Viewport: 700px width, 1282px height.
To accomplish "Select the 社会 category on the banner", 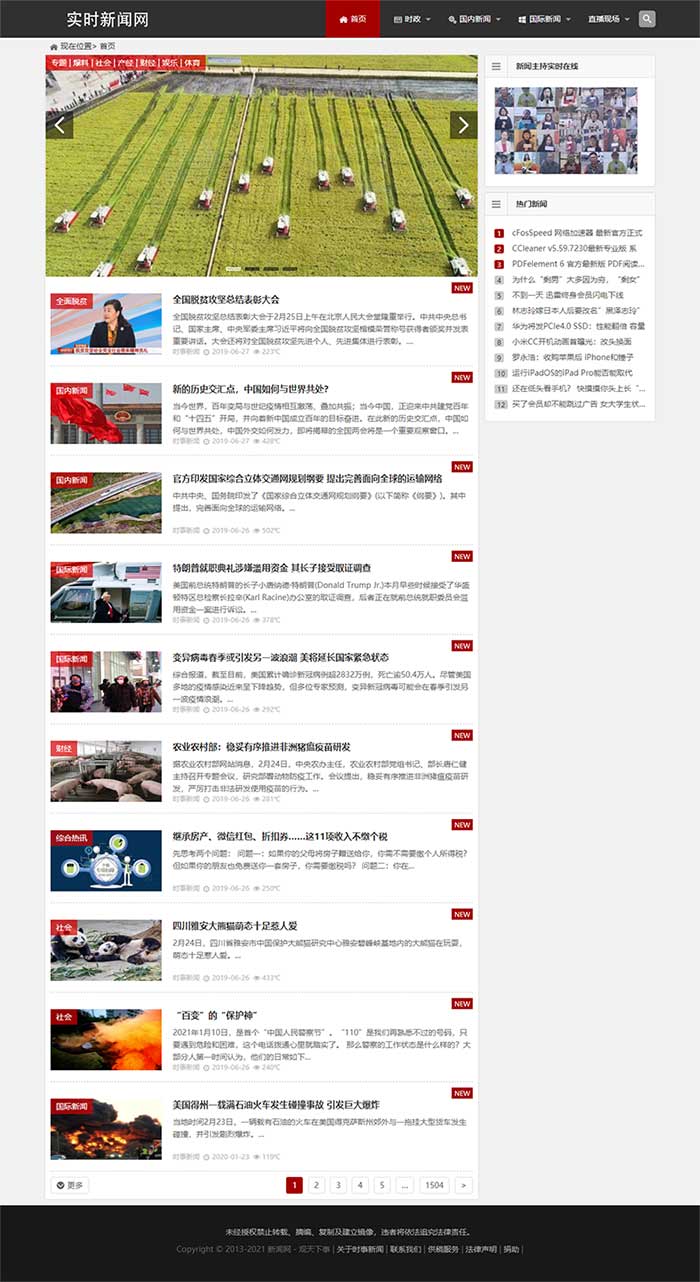I will [x=103, y=62].
